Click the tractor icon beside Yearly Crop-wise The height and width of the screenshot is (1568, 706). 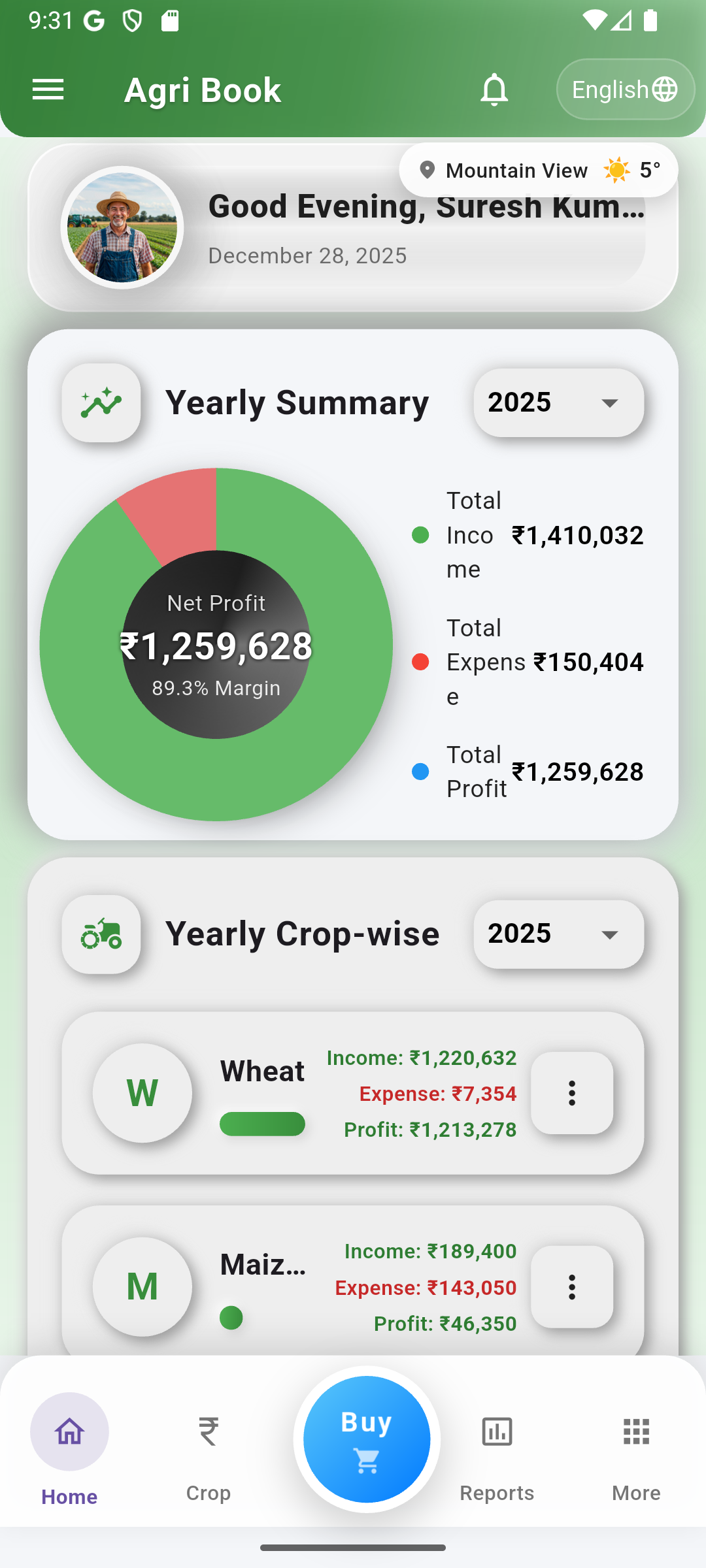(101, 934)
